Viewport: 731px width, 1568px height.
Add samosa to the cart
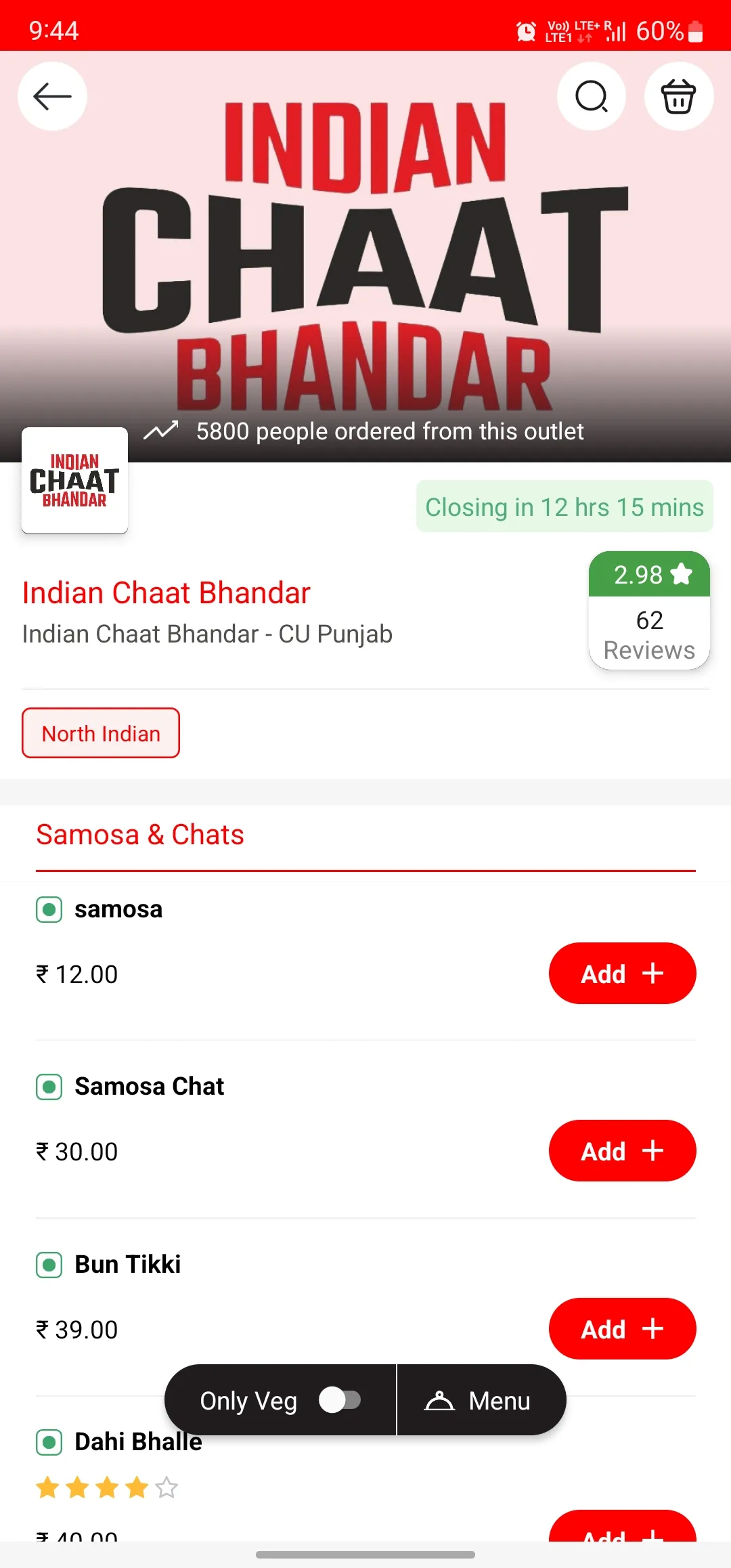tap(622, 974)
